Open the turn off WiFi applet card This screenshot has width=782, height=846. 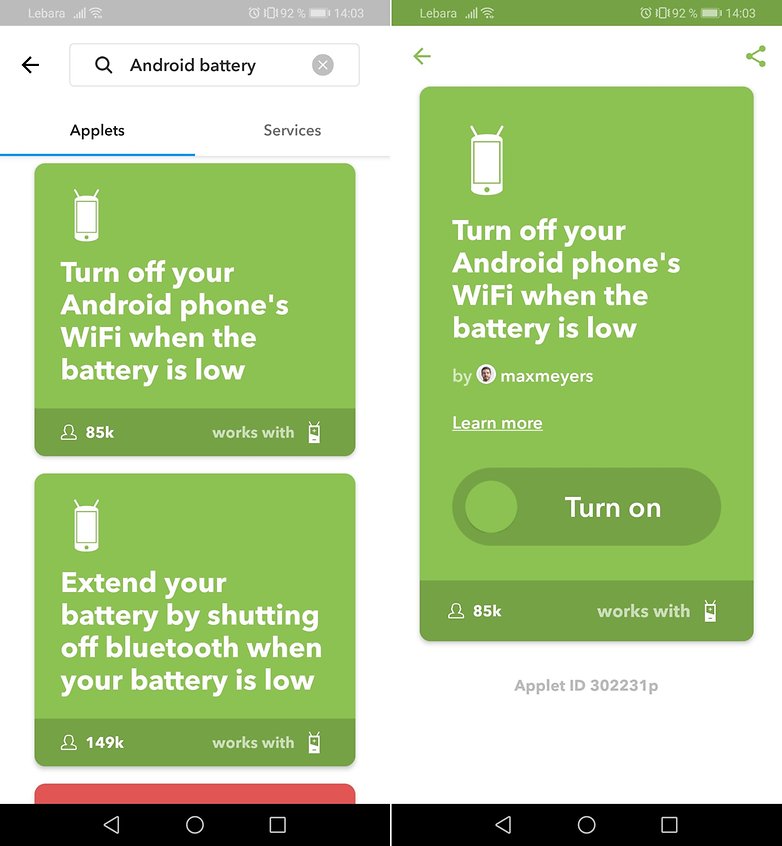tap(195, 300)
